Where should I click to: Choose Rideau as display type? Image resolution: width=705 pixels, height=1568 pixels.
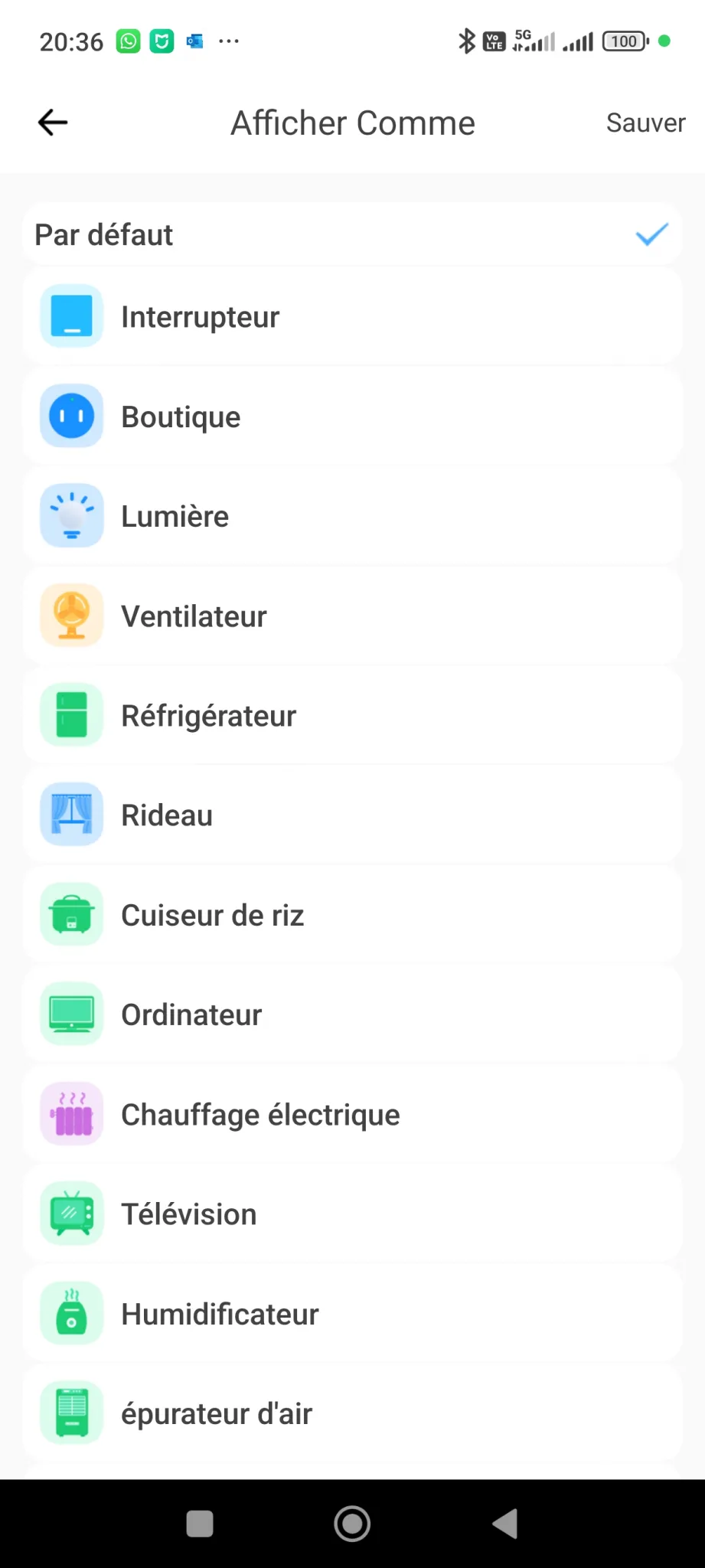(352, 815)
